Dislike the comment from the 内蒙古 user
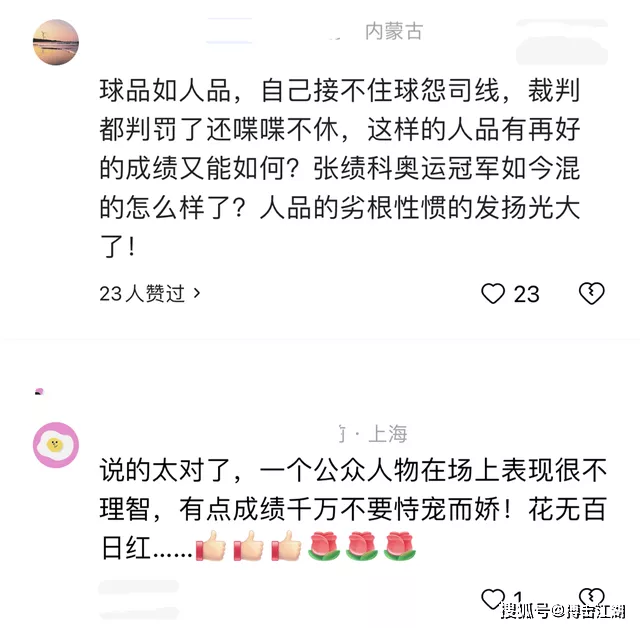The width and height of the screenshot is (640, 628). (x=592, y=293)
